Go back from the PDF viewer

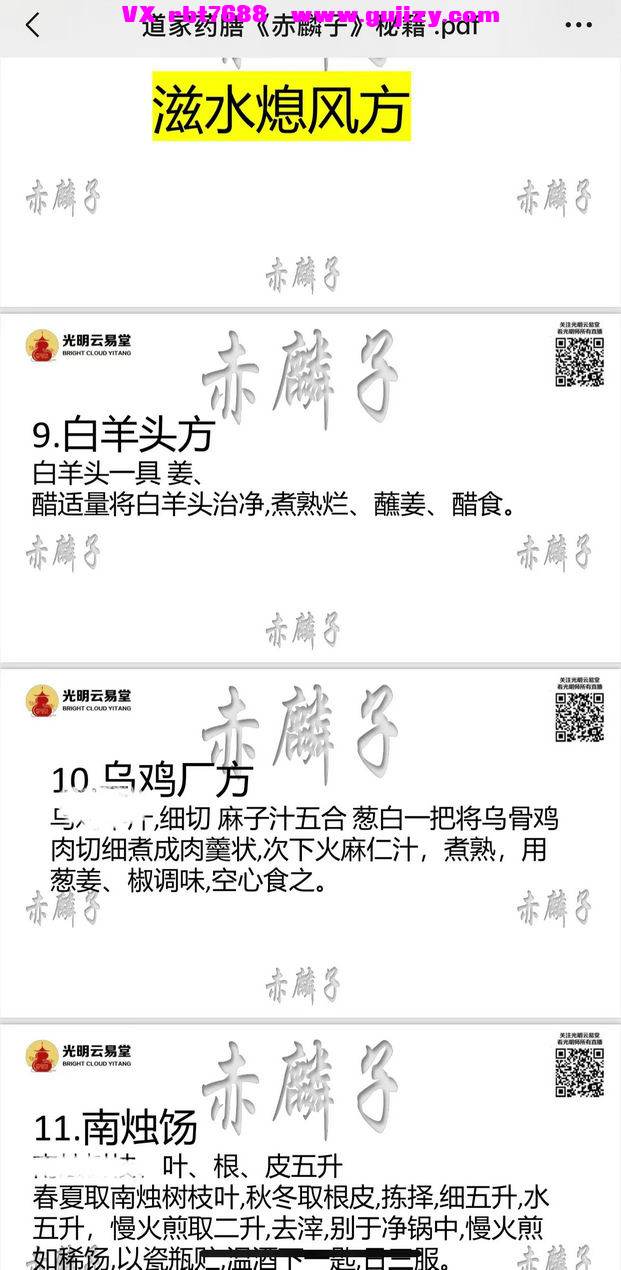32,26
